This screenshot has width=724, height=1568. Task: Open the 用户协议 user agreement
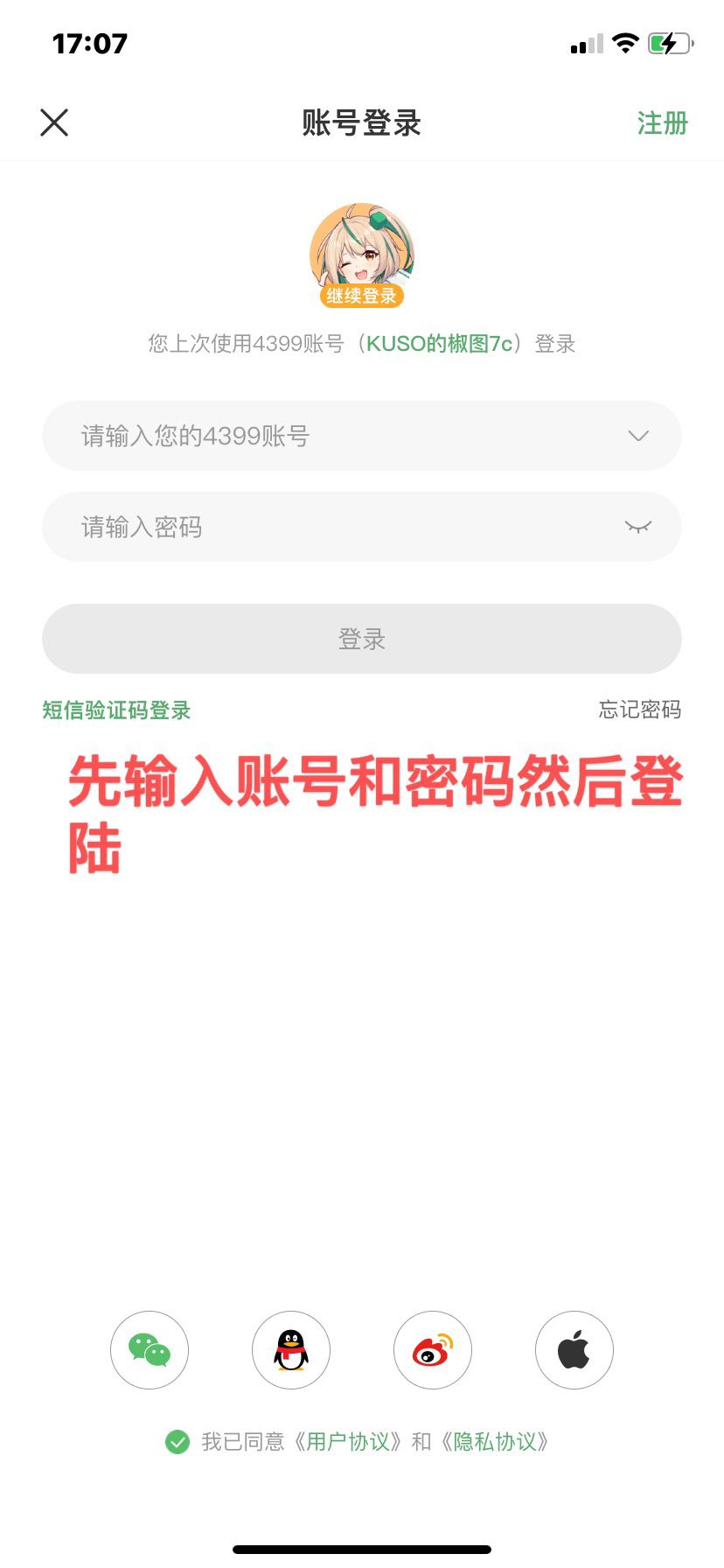(348, 1442)
